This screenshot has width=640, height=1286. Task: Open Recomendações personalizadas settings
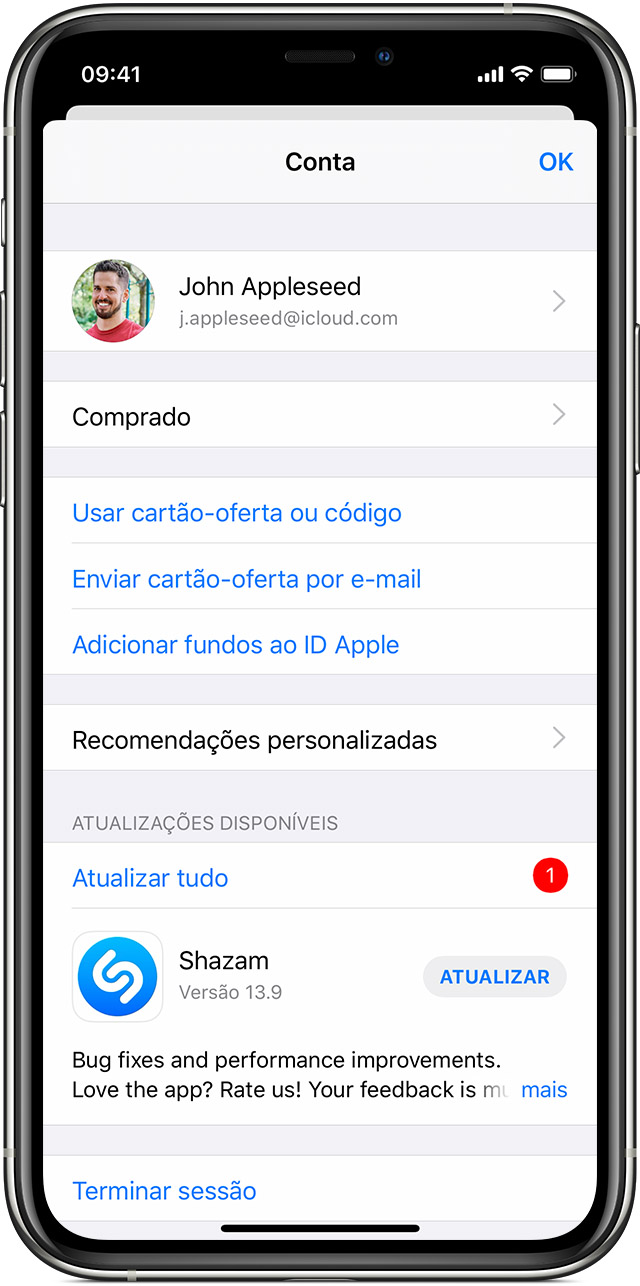[318, 740]
